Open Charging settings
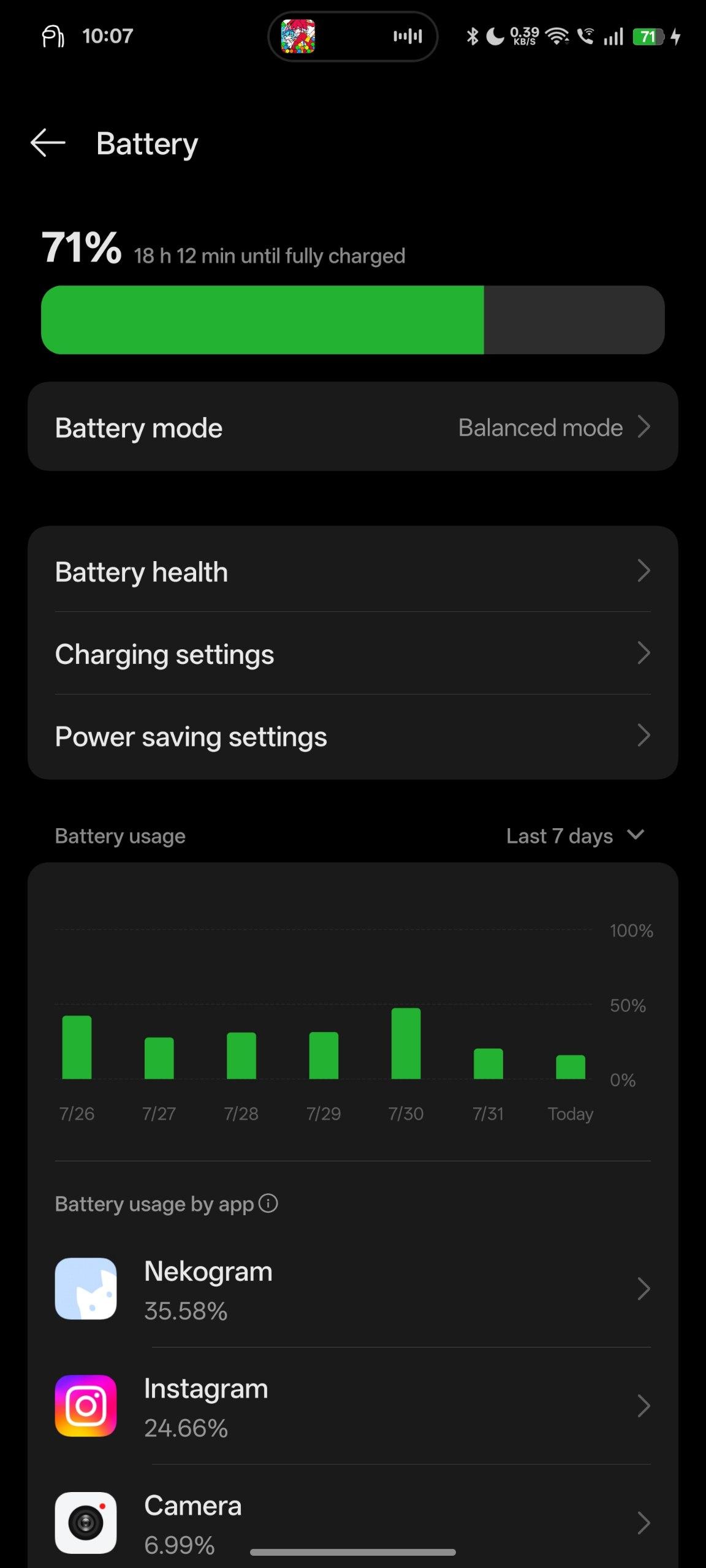The height and width of the screenshot is (1568, 706). [353, 654]
